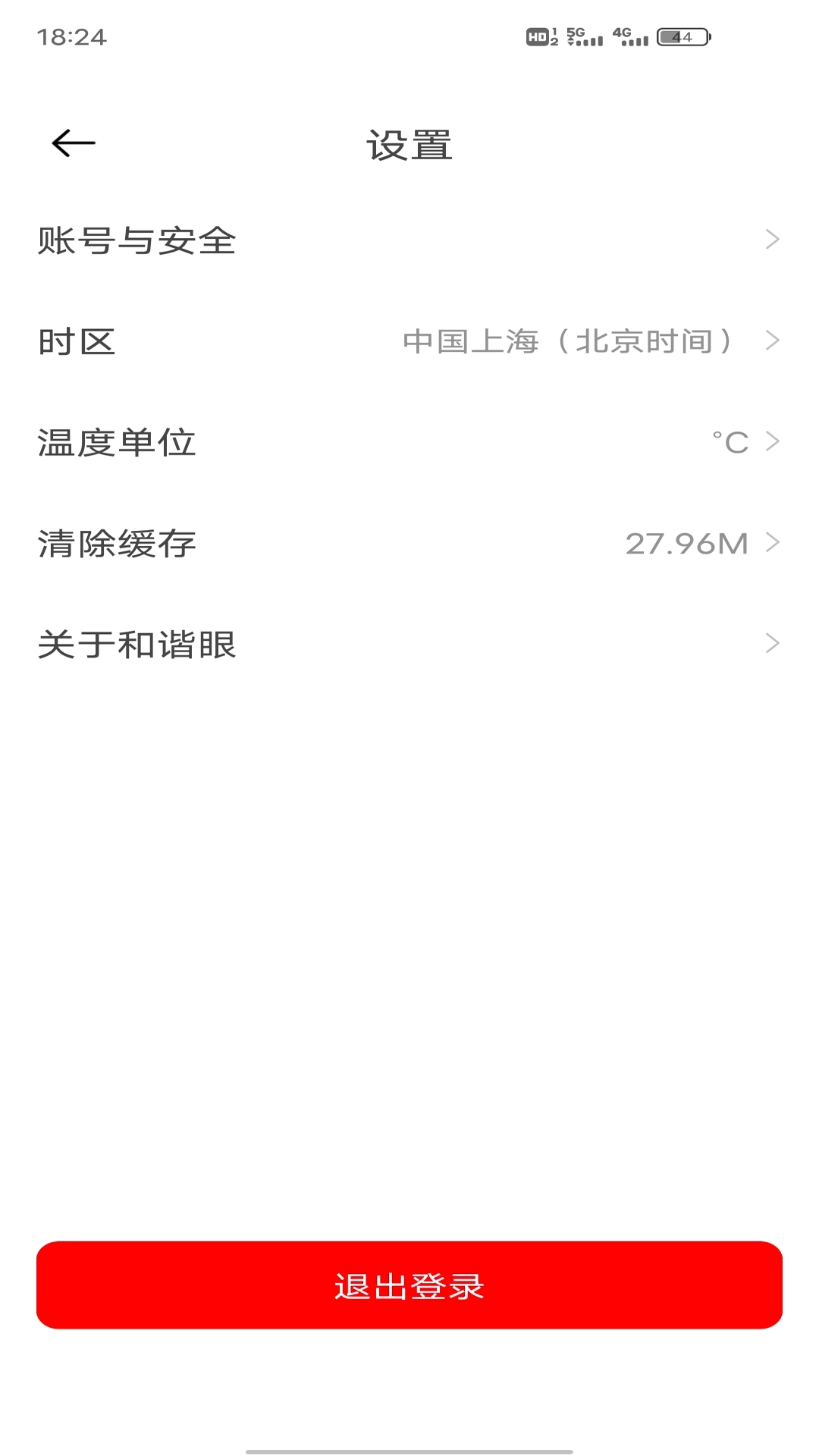This screenshot has width=819, height=1456.
Task: Open the timezone option 中国上海（北京时间）
Action: (x=567, y=341)
